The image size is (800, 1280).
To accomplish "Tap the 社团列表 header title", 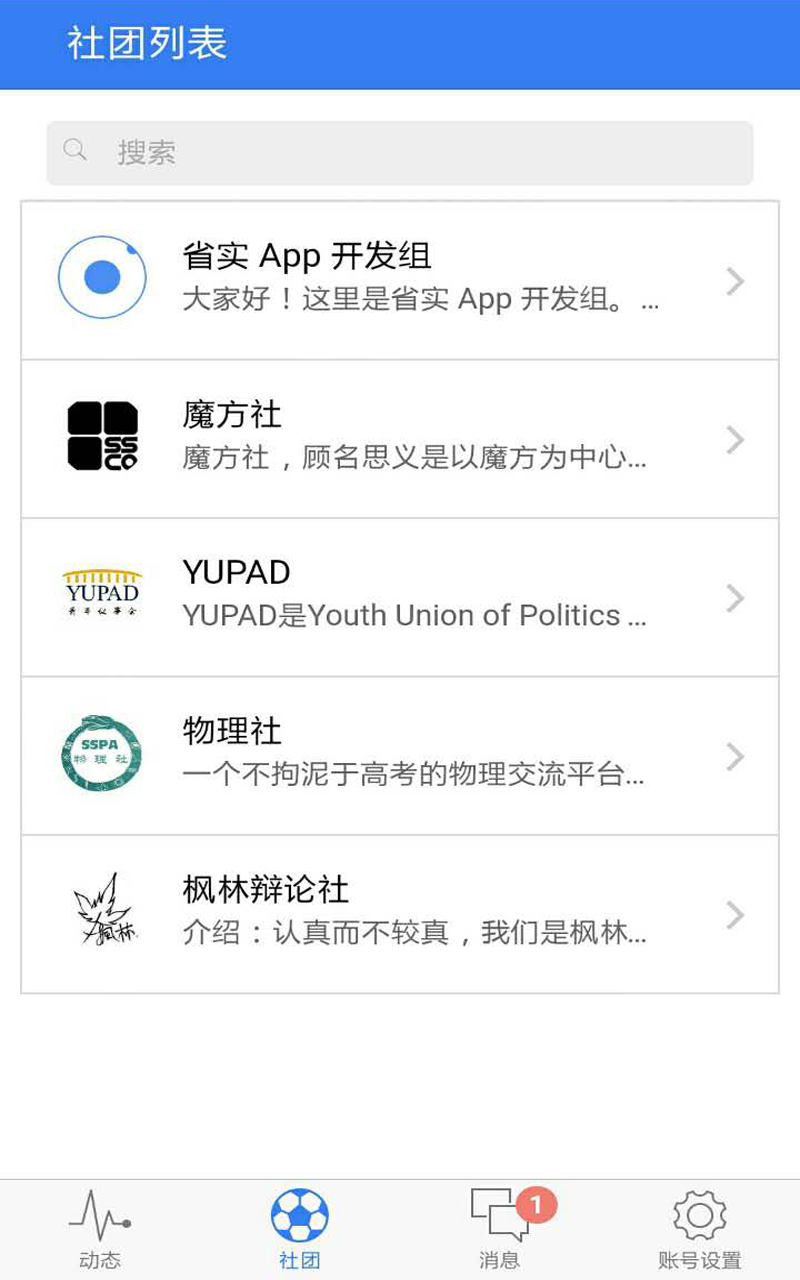I will (x=146, y=44).
